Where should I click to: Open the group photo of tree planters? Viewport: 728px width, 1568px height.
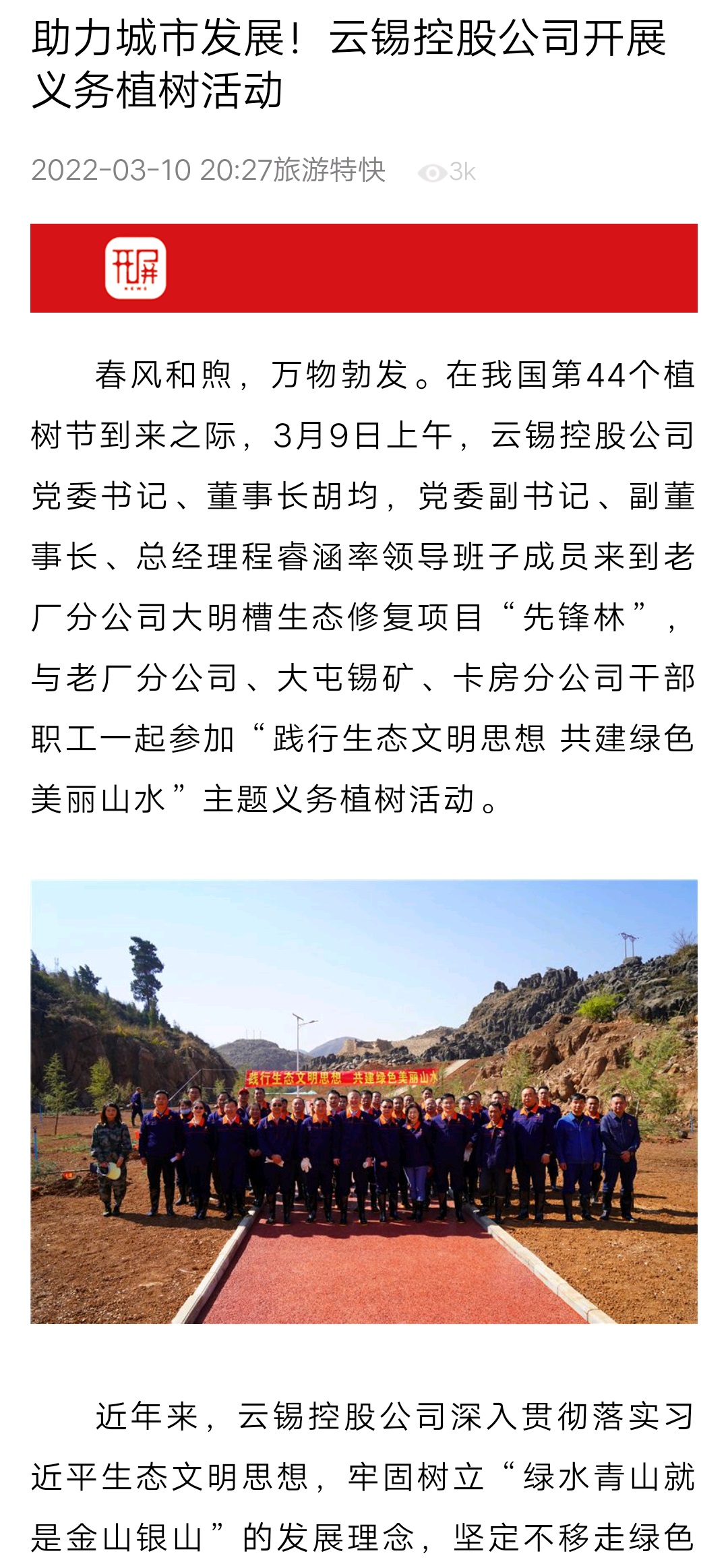tap(364, 1101)
